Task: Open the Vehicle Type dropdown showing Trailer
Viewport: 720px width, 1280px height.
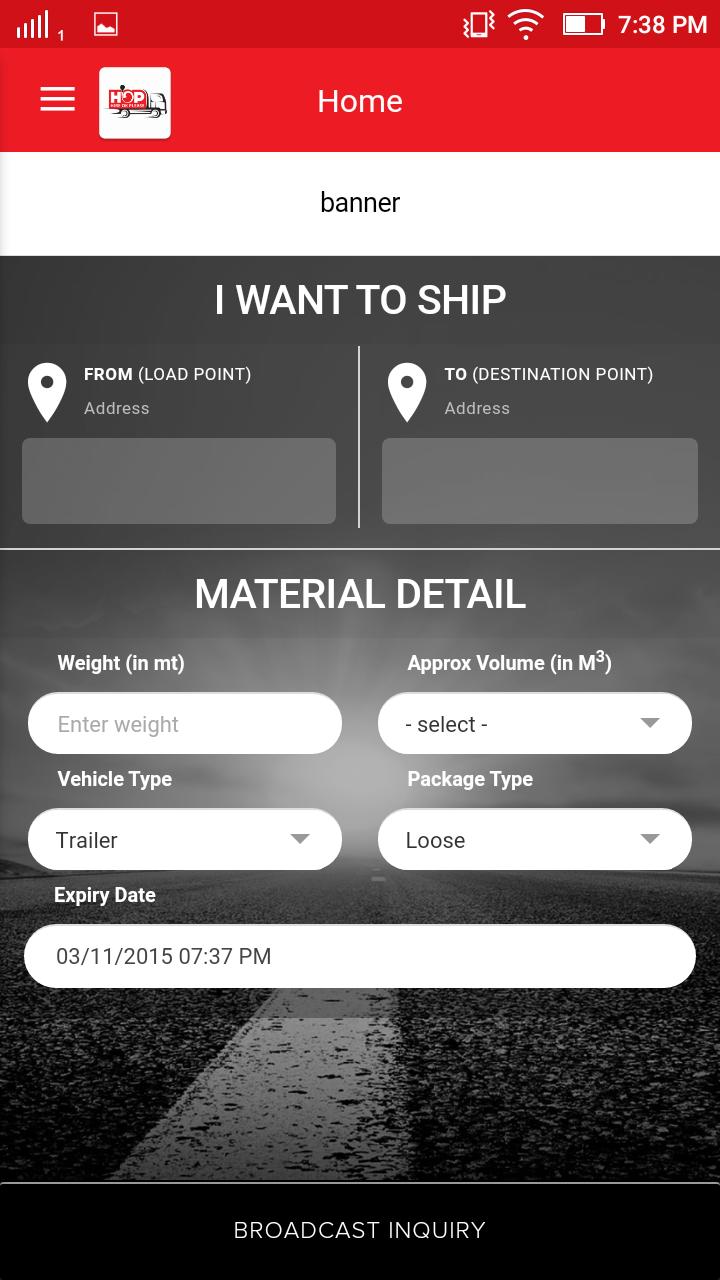Action: point(185,840)
